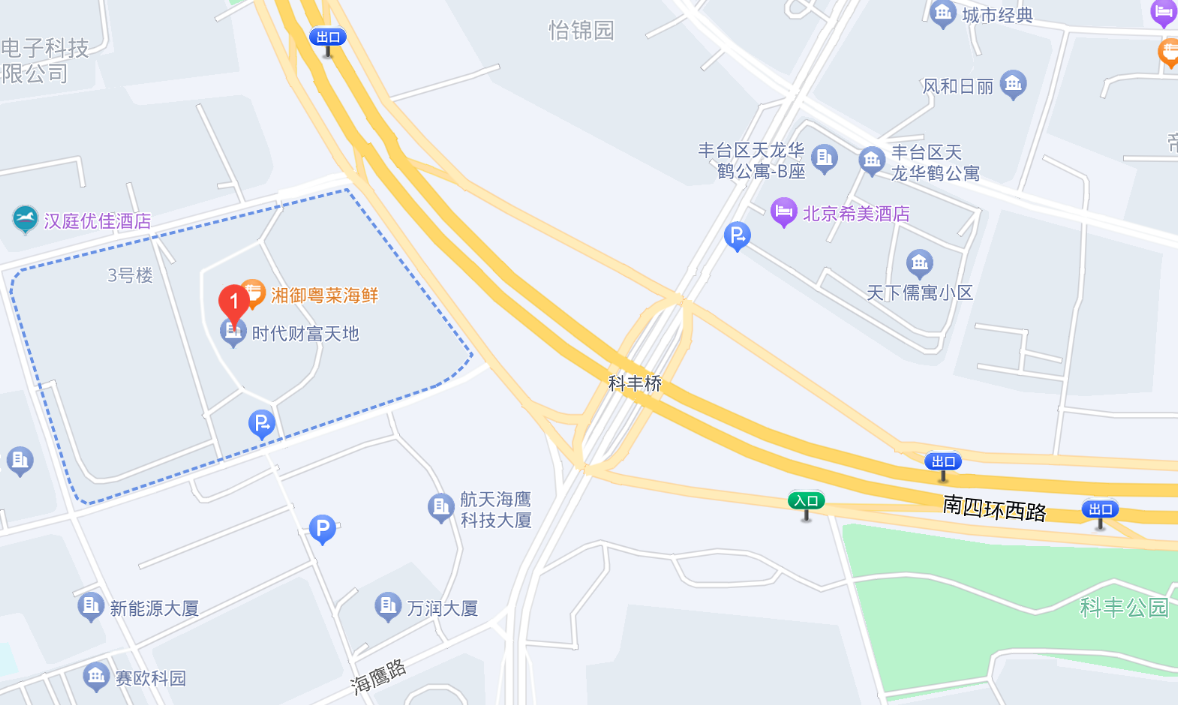
Task: Open the 汉庭优佳酒店 hotel marker
Action: 25,220
